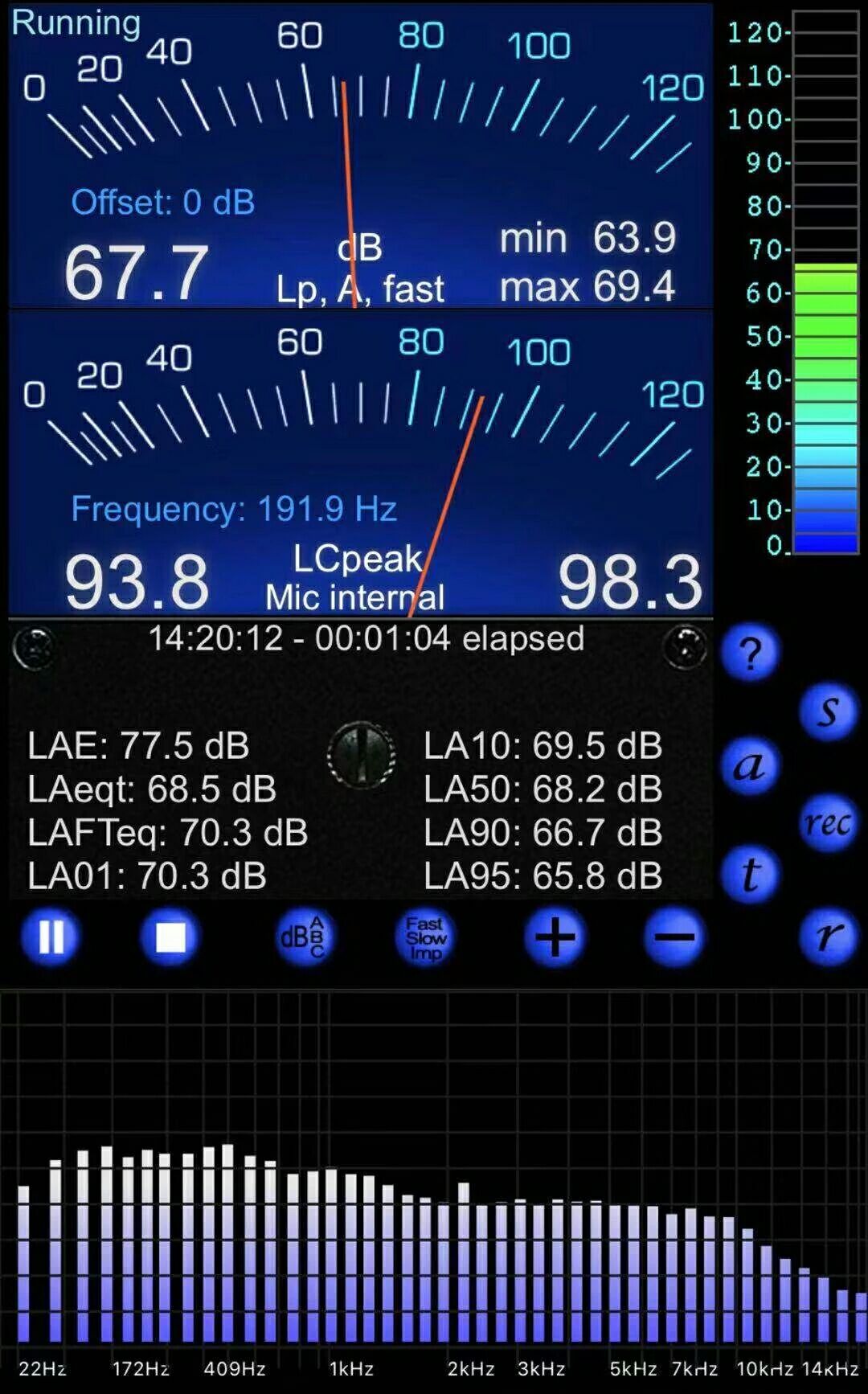Pause the running measurement
The width and height of the screenshot is (868, 1394).
51,937
